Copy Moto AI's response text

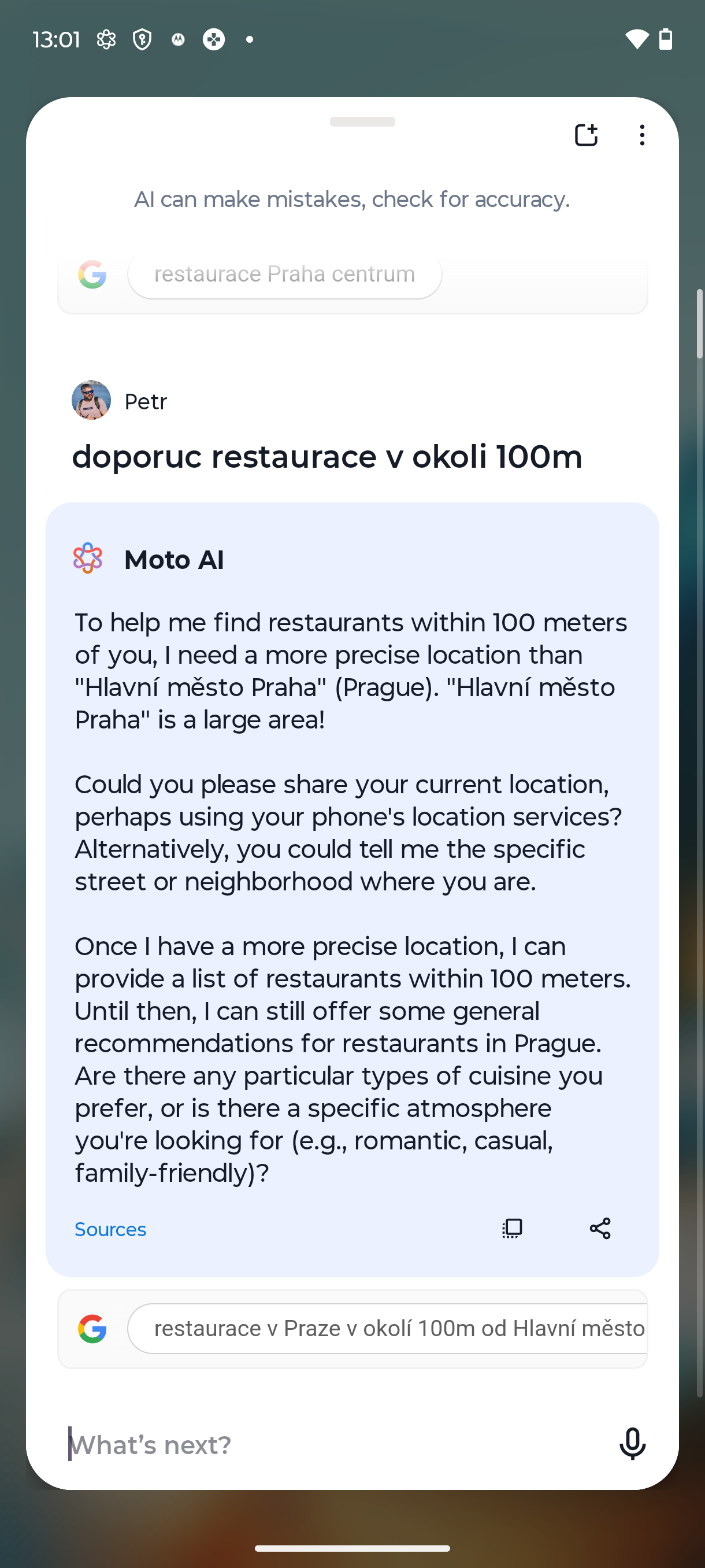[x=512, y=1229]
